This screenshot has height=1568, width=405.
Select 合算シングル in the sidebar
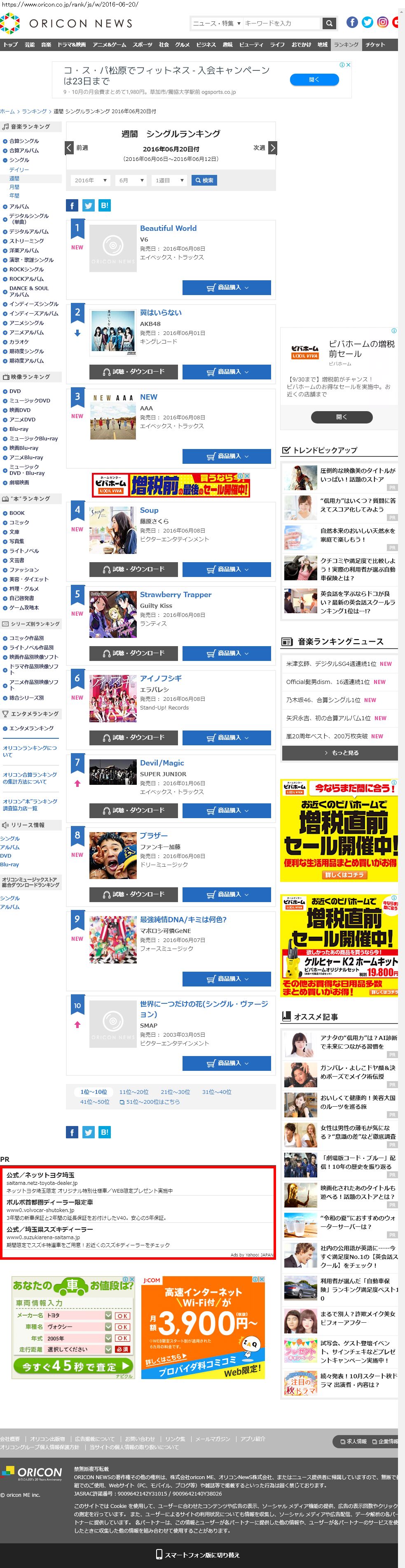24,141
